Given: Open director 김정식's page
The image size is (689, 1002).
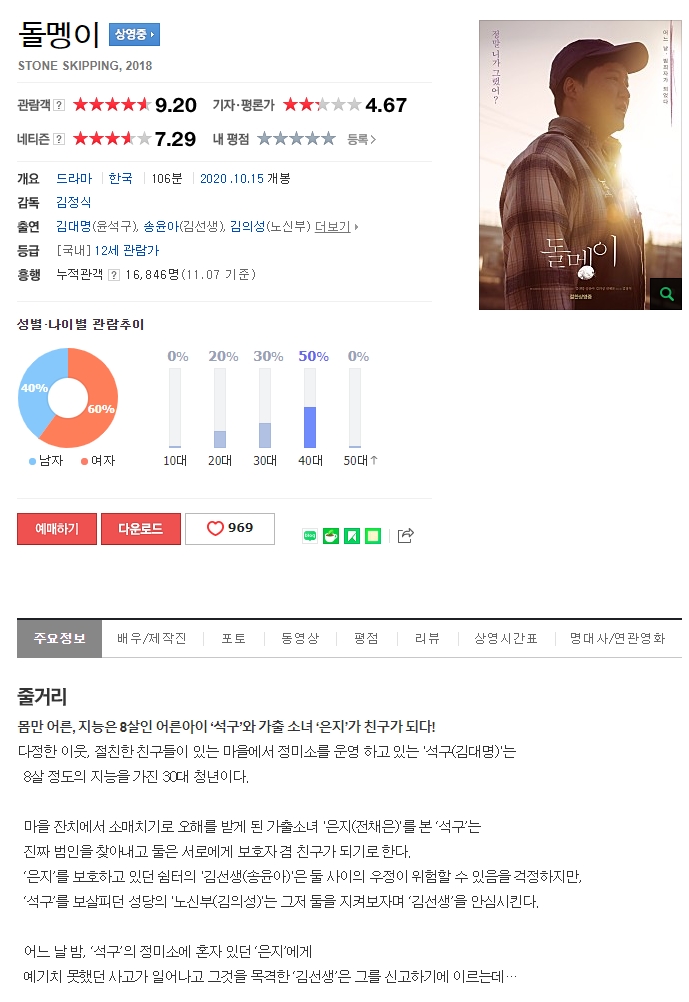Looking at the screenshot, I should click(72, 202).
